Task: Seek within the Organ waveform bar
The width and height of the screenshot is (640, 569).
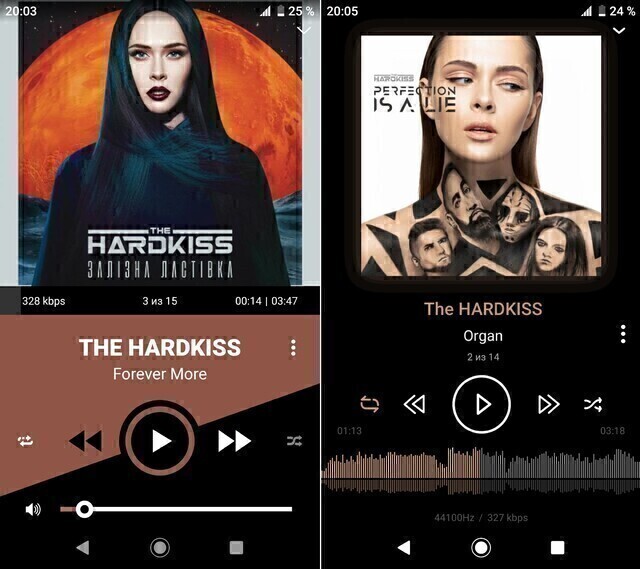Action: (x=480, y=469)
